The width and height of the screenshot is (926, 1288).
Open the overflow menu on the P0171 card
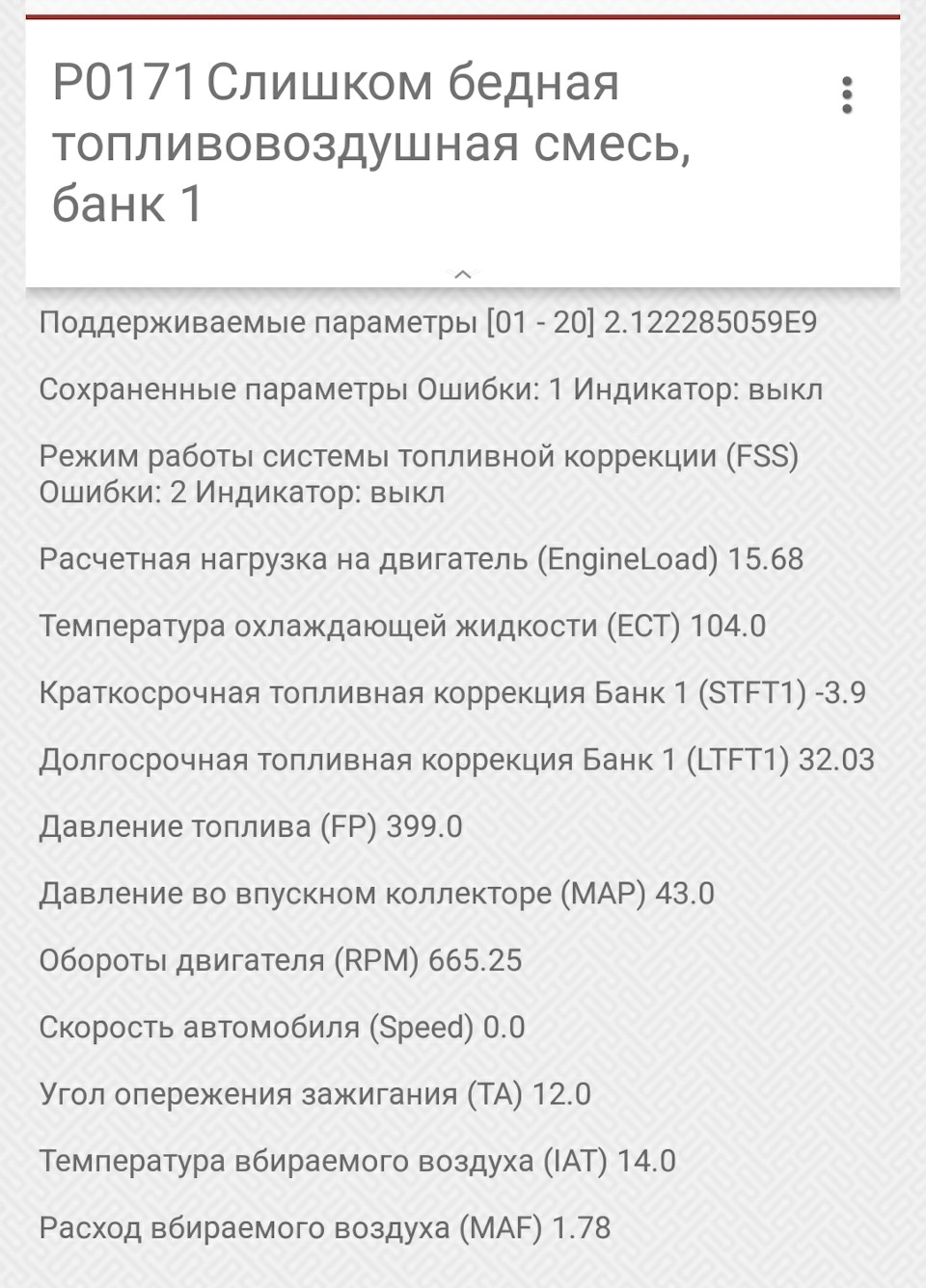point(847,95)
